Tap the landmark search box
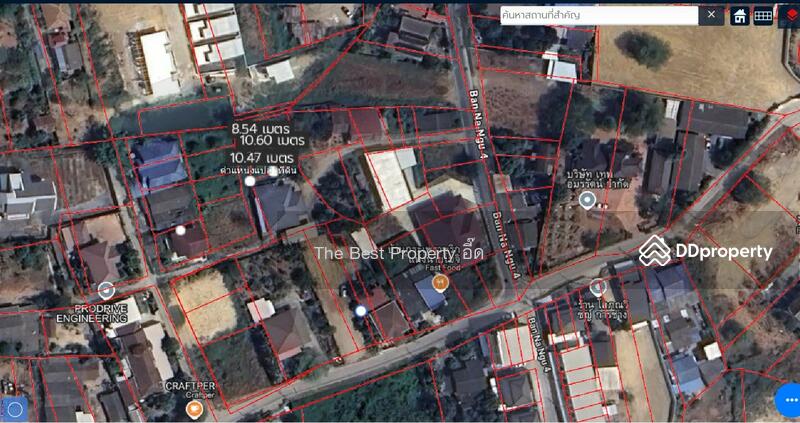The image size is (800, 423). [598, 15]
